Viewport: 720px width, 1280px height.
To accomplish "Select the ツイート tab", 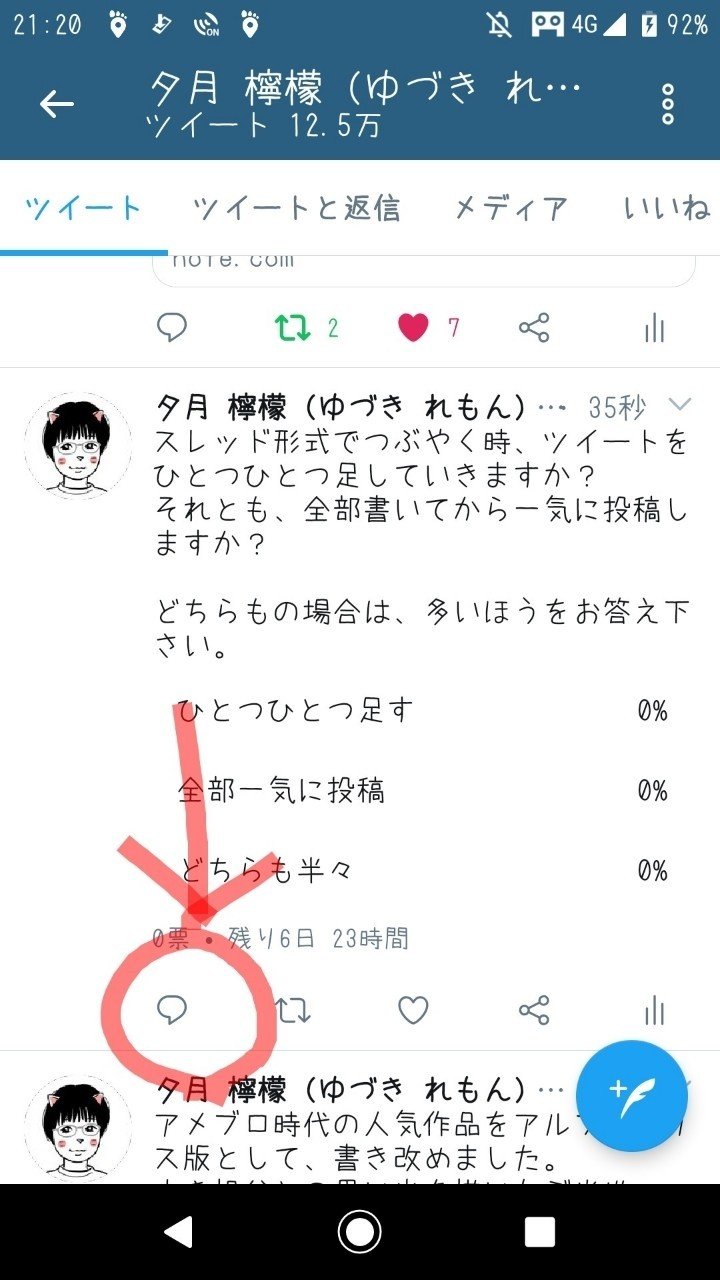I will pyautogui.click(x=83, y=208).
